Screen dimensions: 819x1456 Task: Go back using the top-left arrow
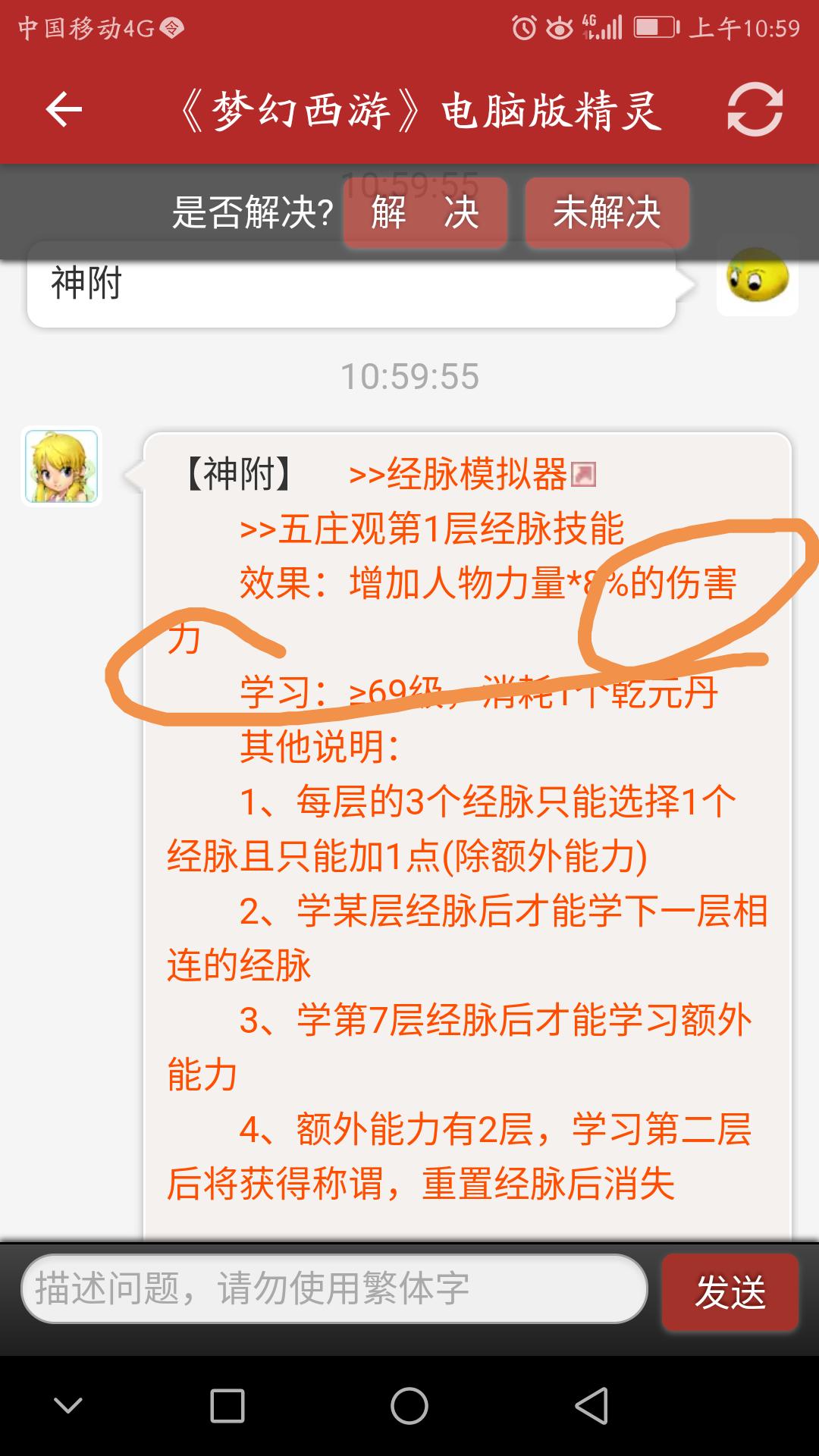[x=64, y=111]
